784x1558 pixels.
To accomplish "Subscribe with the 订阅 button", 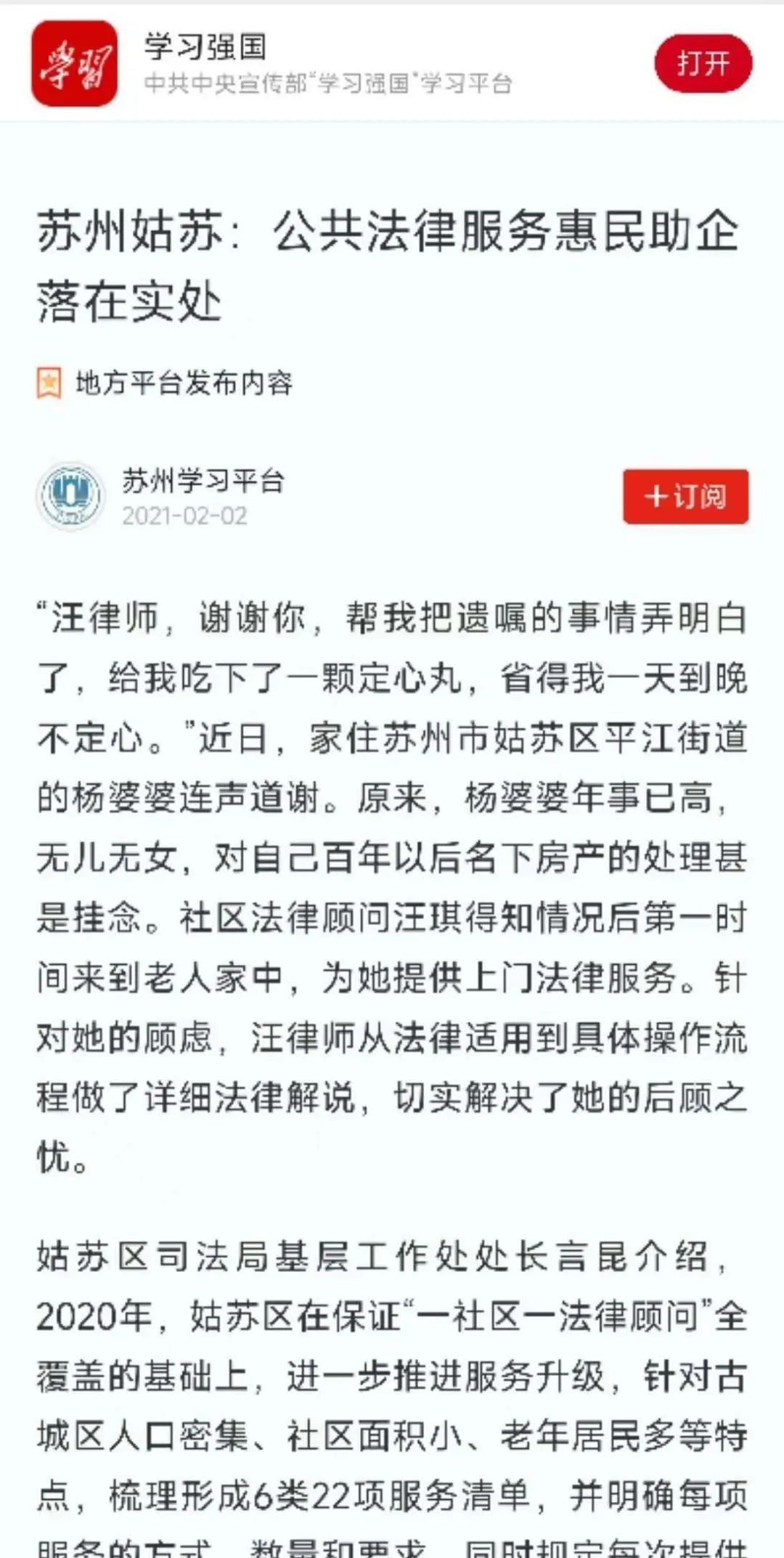I will point(685,497).
